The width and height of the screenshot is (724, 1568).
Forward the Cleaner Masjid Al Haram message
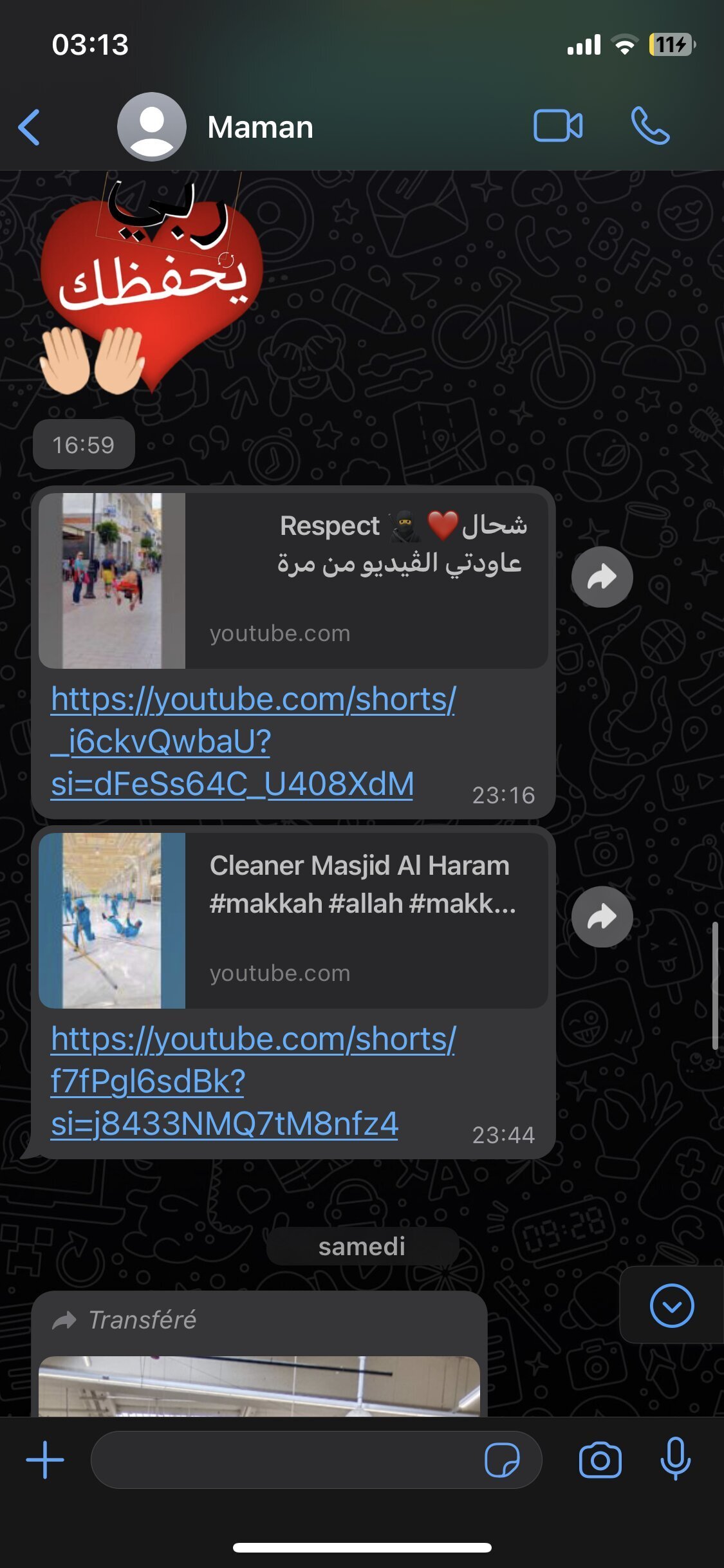point(602,917)
